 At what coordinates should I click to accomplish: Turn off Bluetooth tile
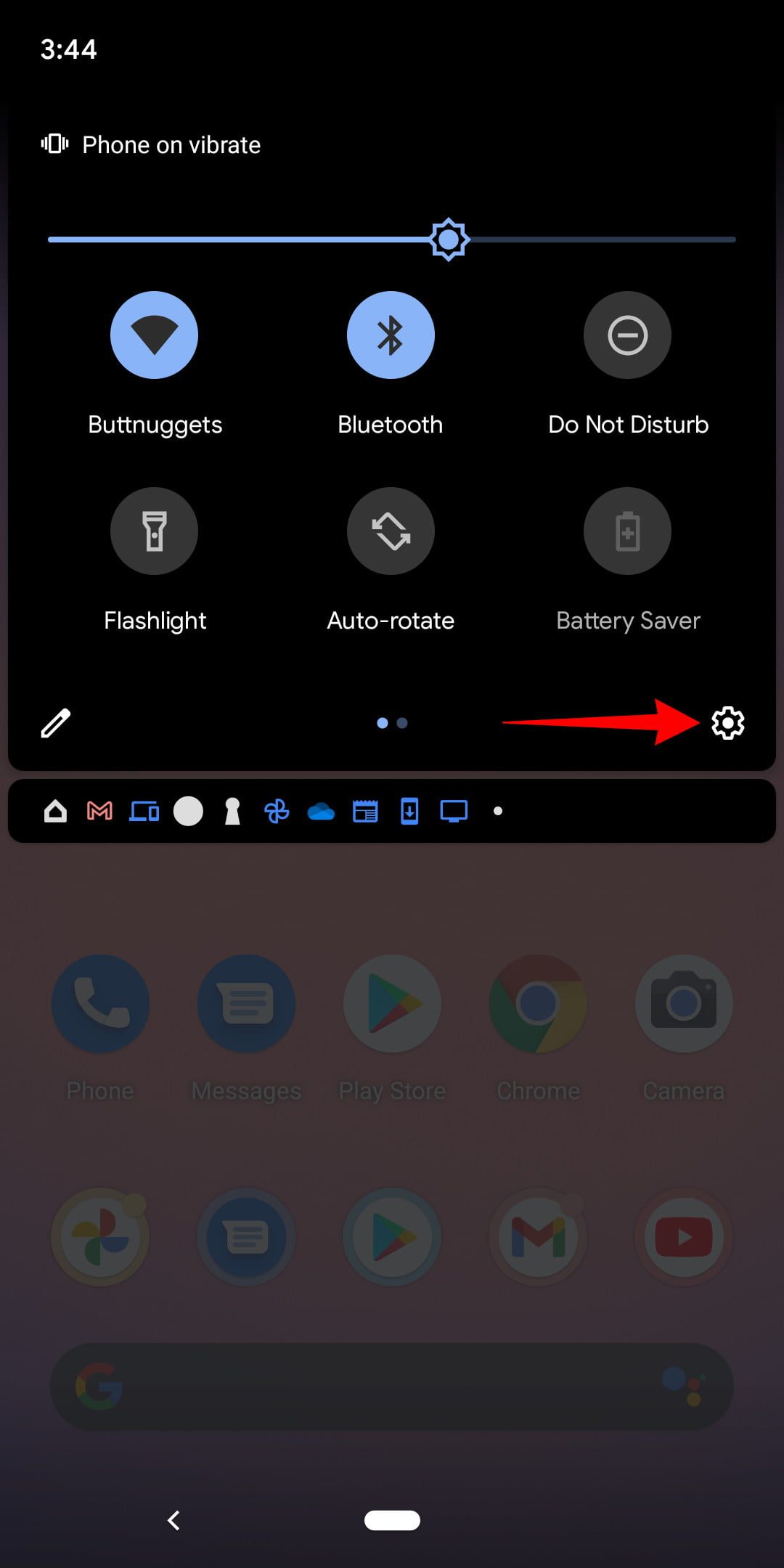[391, 335]
